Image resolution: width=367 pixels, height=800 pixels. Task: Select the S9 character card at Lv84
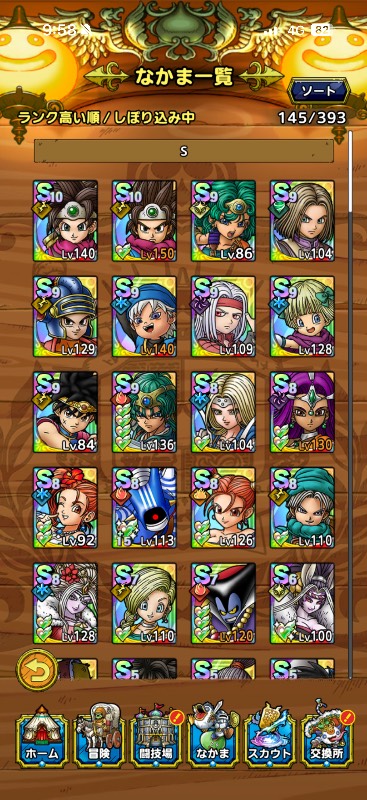(65, 412)
